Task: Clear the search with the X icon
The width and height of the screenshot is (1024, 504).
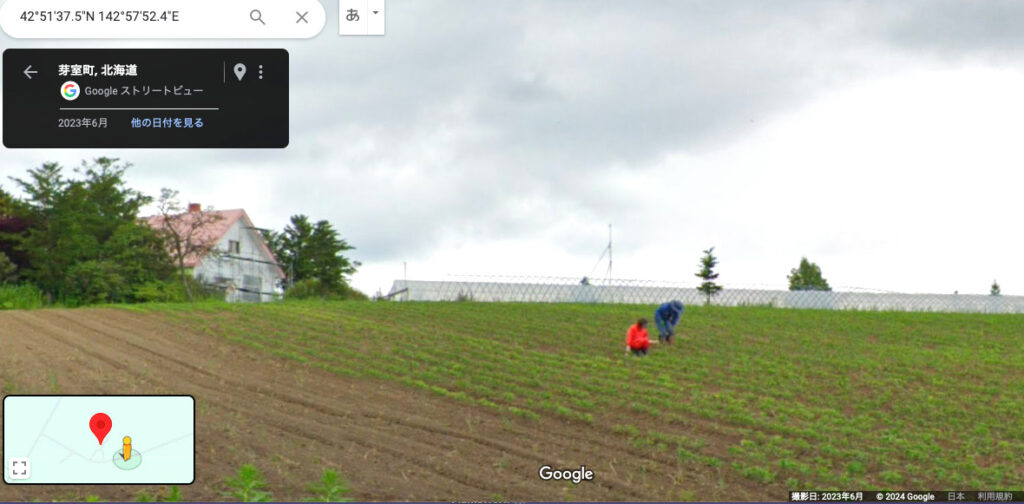Action: tap(302, 17)
